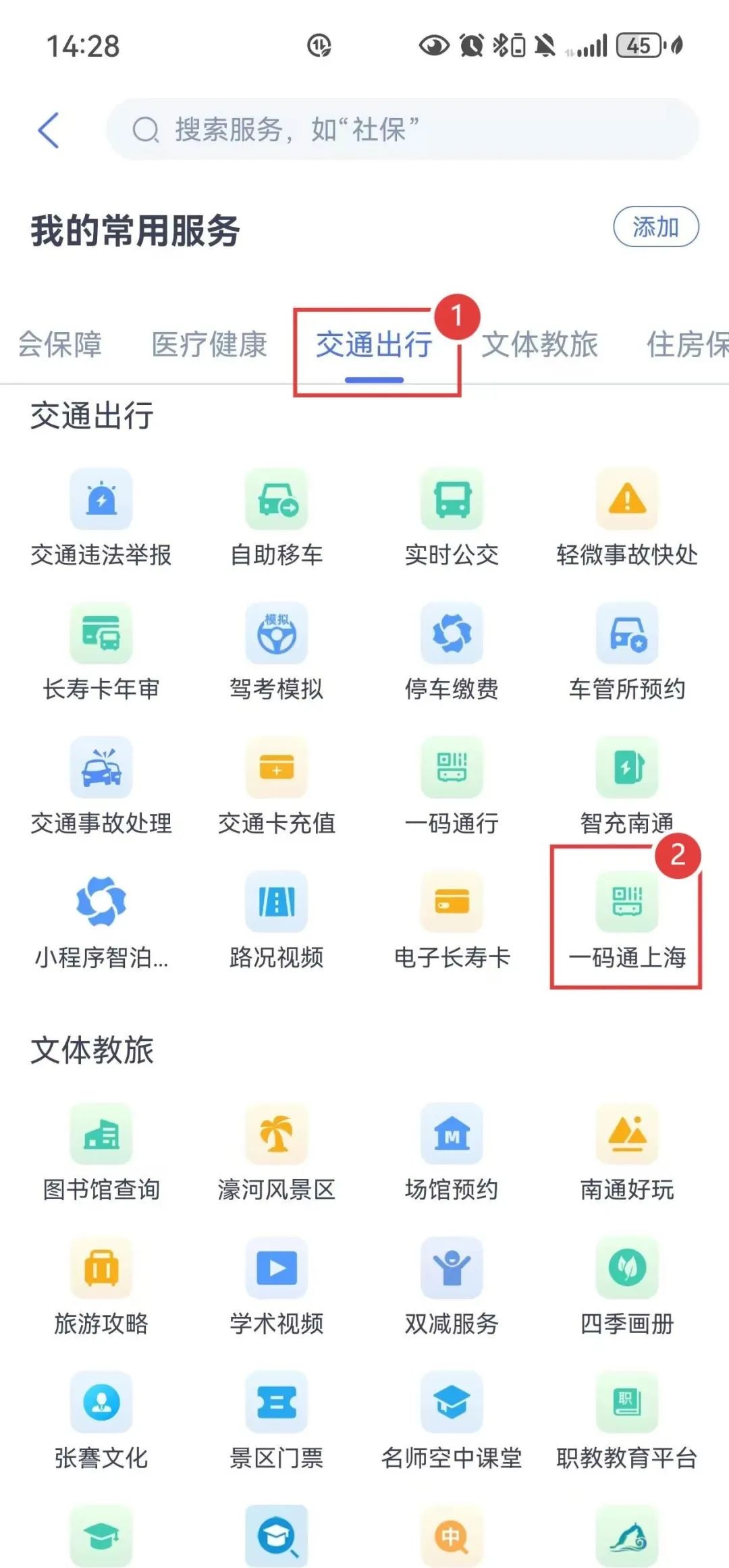729x1568 pixels.
Task: Open 景区门票 service
Action: pyautogui.click(x=277, y=1403)
